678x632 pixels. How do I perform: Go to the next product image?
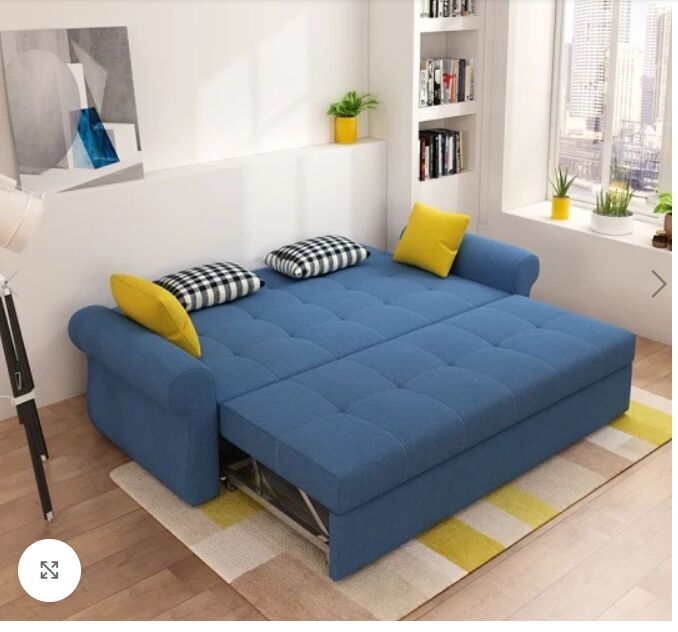[658, 284]
